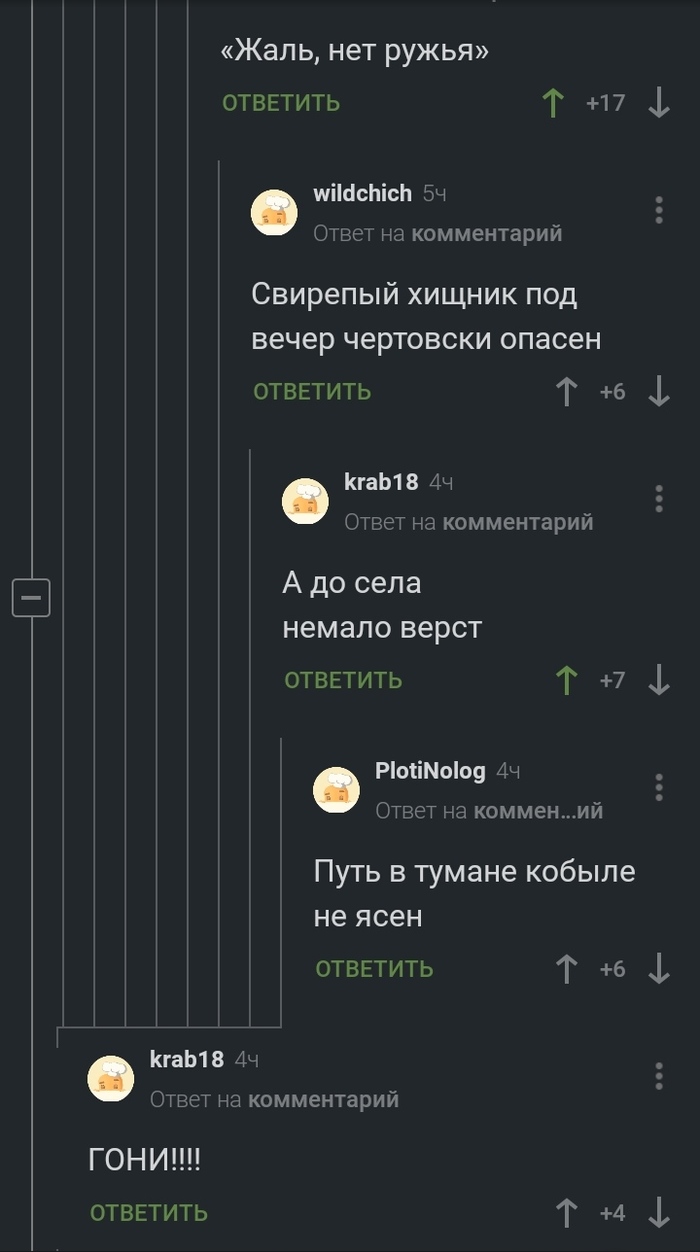The height and width of the screenshot is (1252, 700).
Task: Open overflow menu on wildchich's comment
Action: [659, 210]
